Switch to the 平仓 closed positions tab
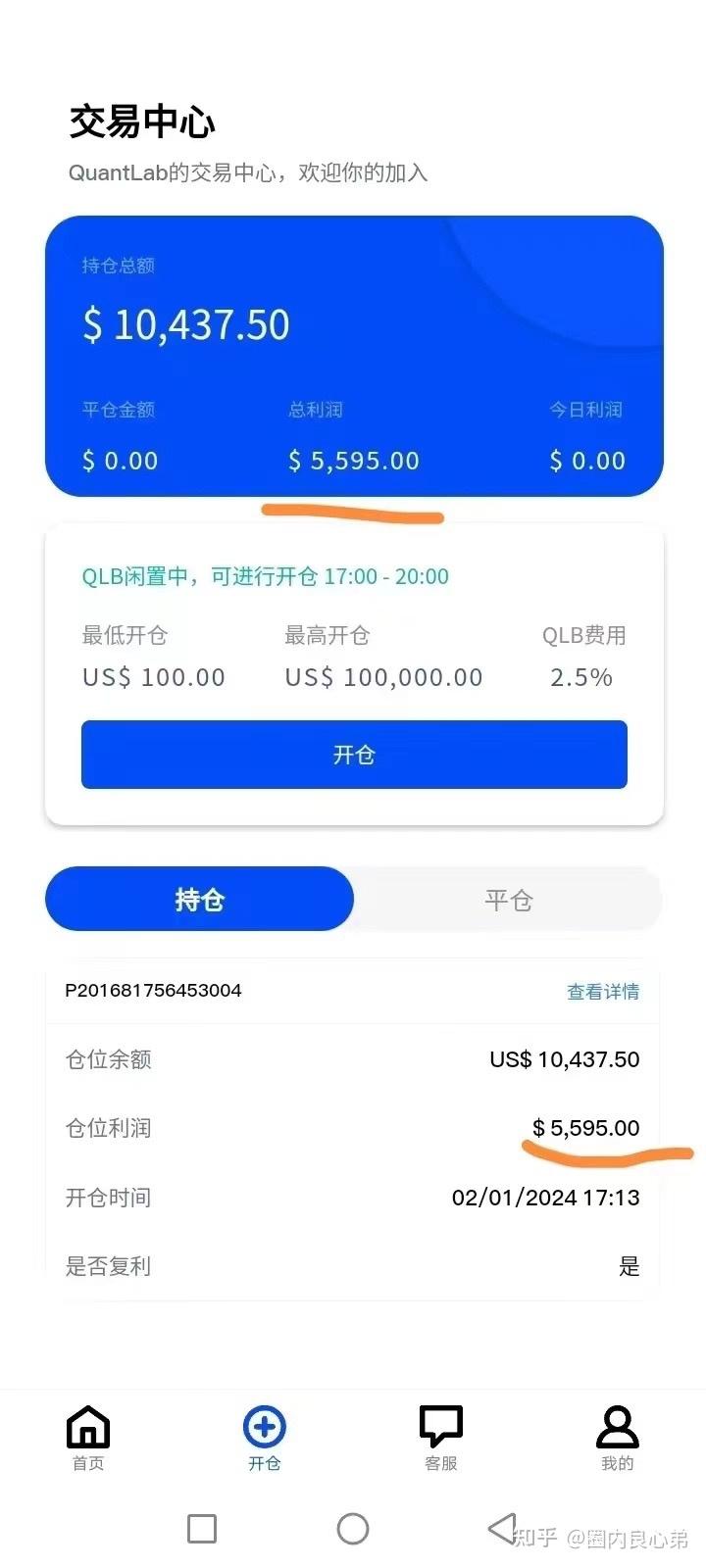Screen dimensions: 706x1568 coord(507,899)
